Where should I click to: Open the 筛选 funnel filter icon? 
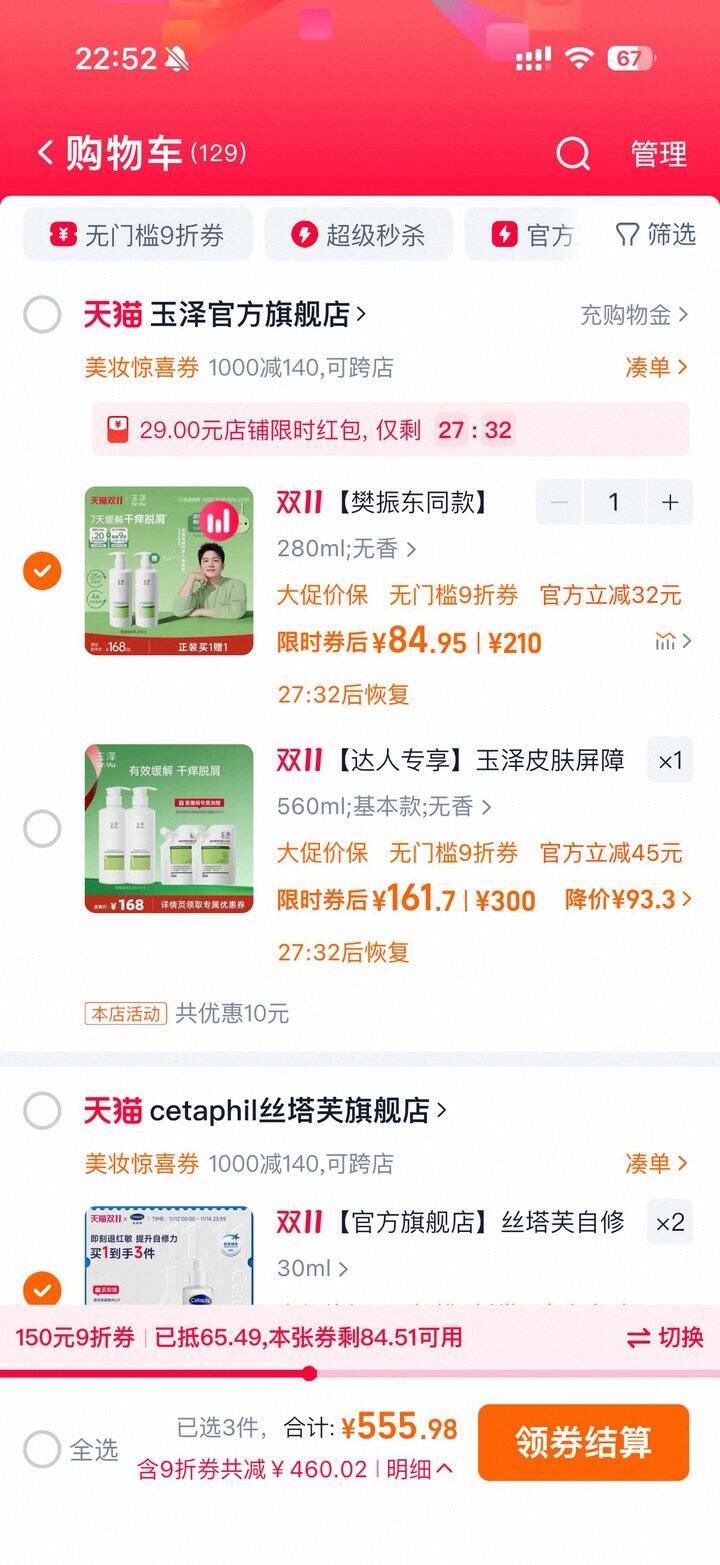point(624,234)
